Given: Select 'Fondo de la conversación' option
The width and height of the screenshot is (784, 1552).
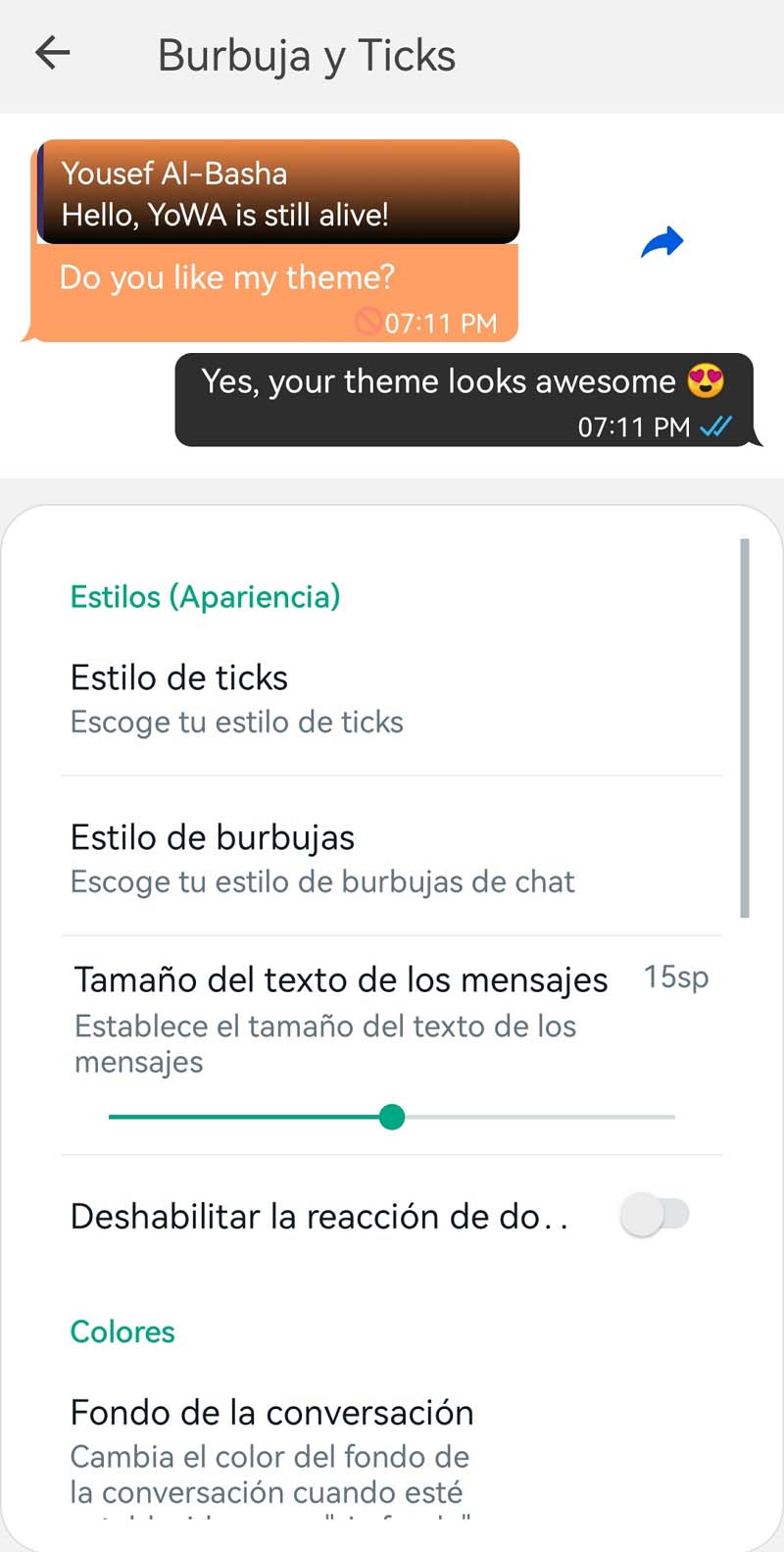Looking at the screenshot, I should coord(270,1413).
